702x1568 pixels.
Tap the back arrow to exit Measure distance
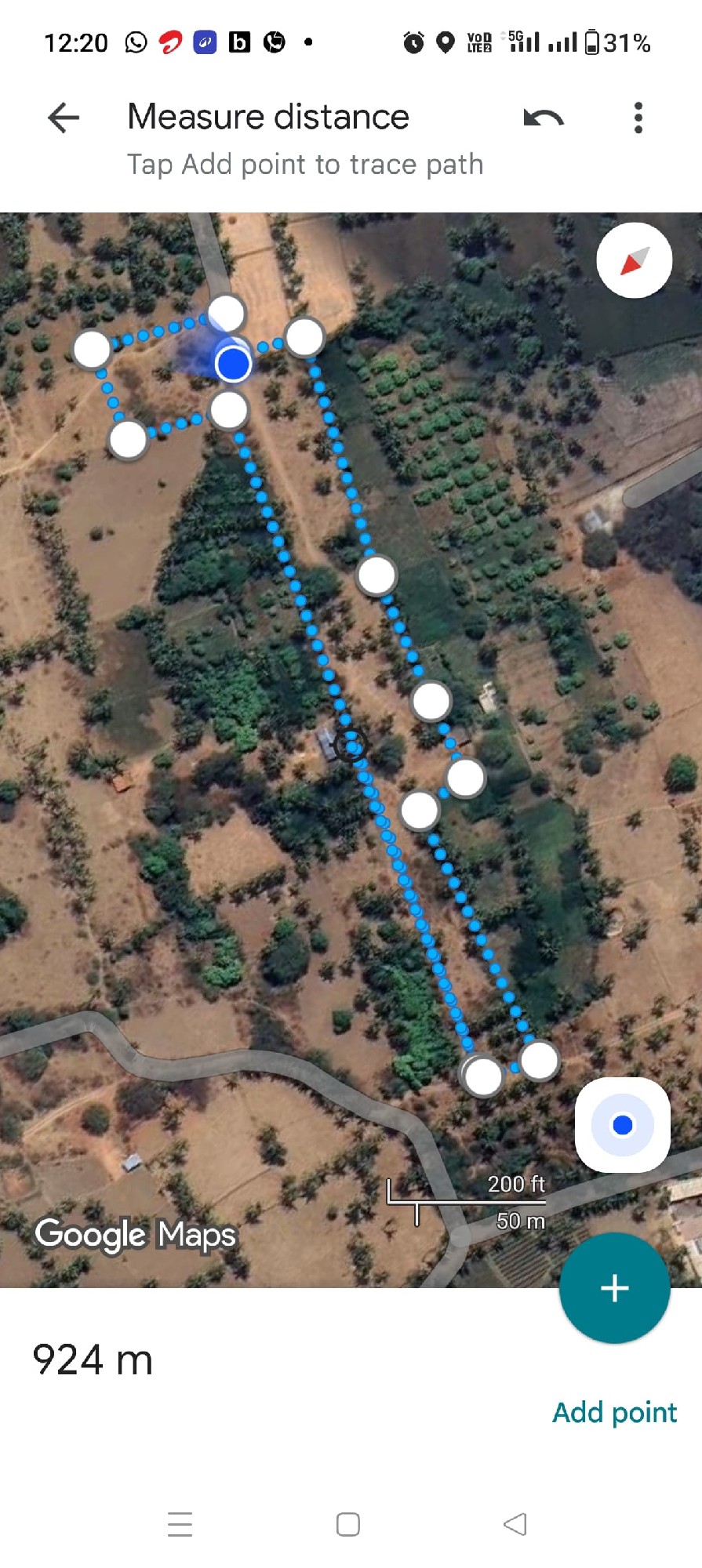tap(63, 117)
